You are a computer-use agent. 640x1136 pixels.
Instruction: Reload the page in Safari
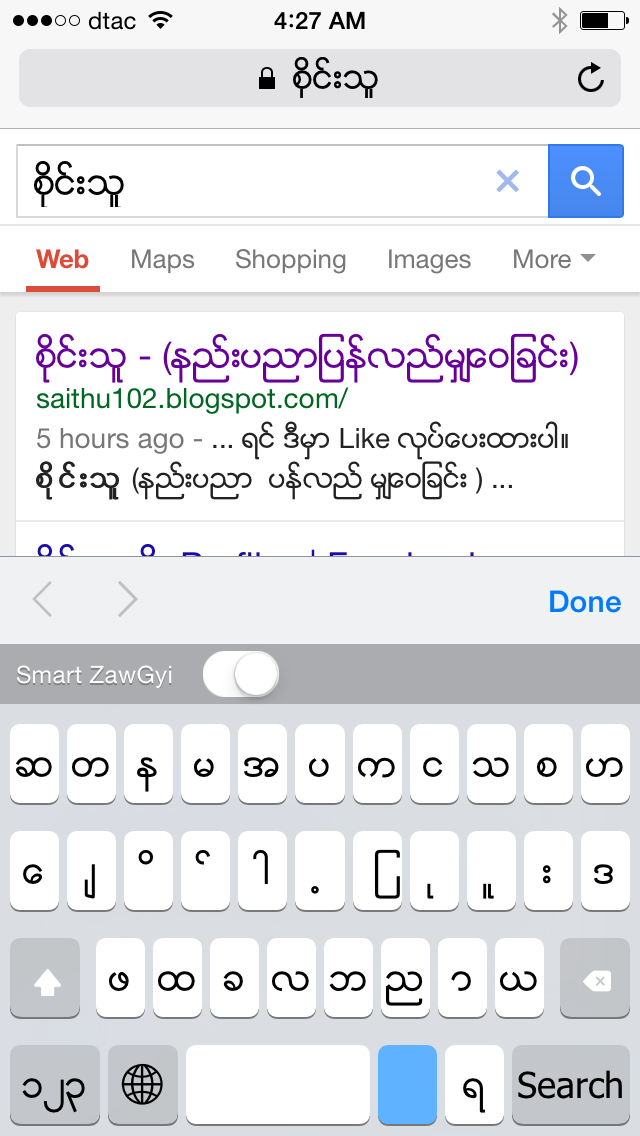click(591, 78)
